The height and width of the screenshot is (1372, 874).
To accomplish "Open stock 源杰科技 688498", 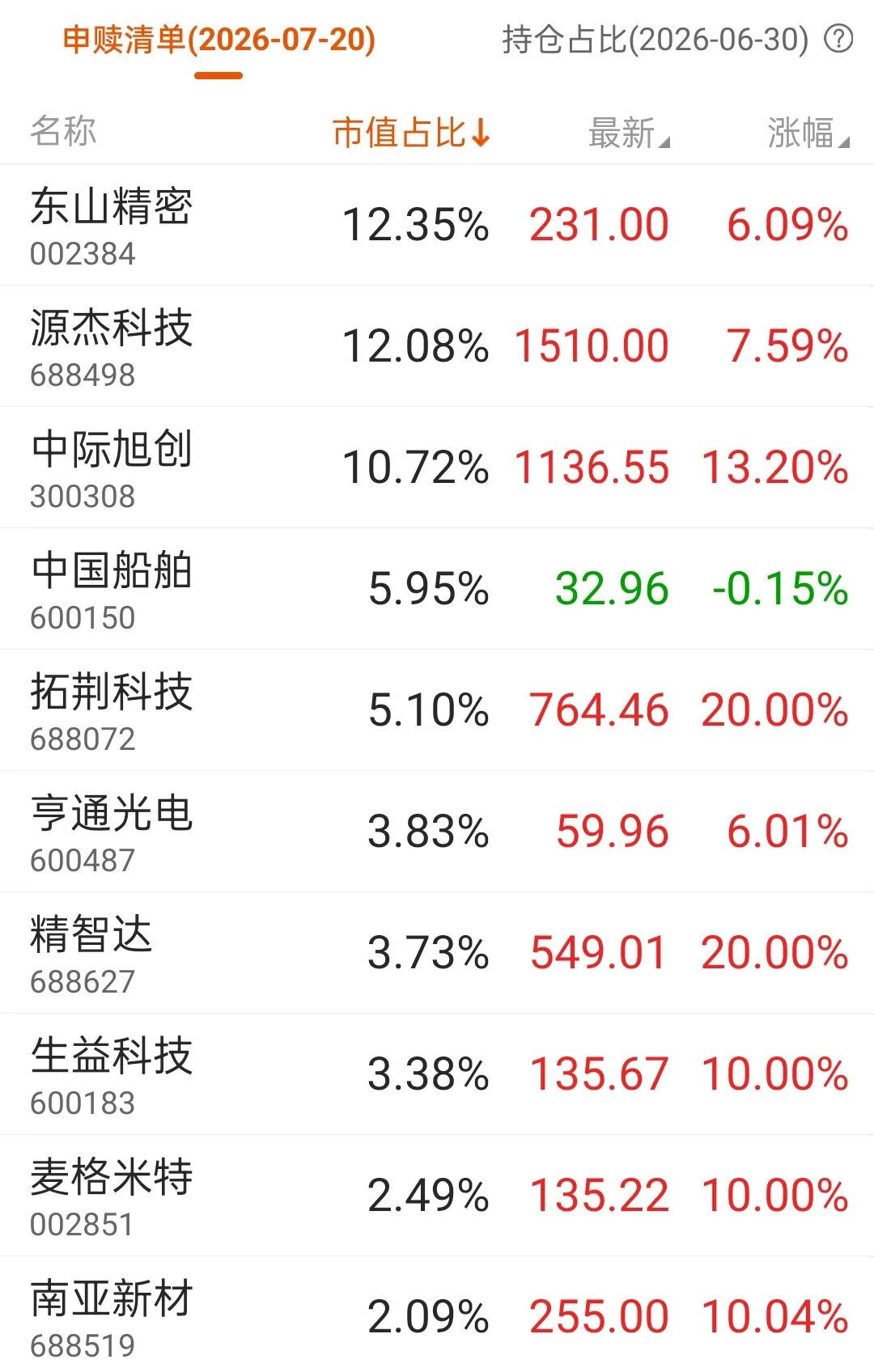I will (437, 346).
